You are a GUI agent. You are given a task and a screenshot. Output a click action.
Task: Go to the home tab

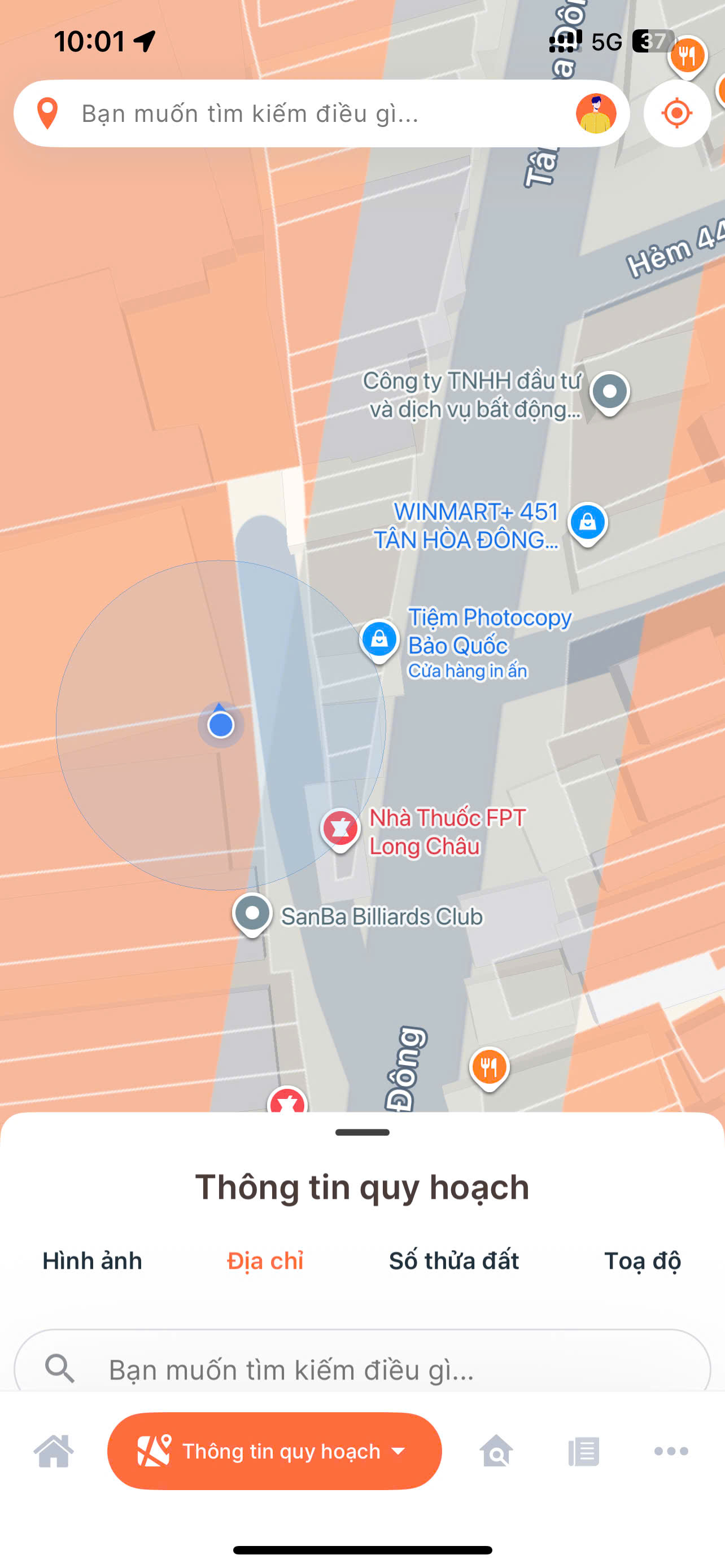pyautogui.click(x=54, y=1451)
